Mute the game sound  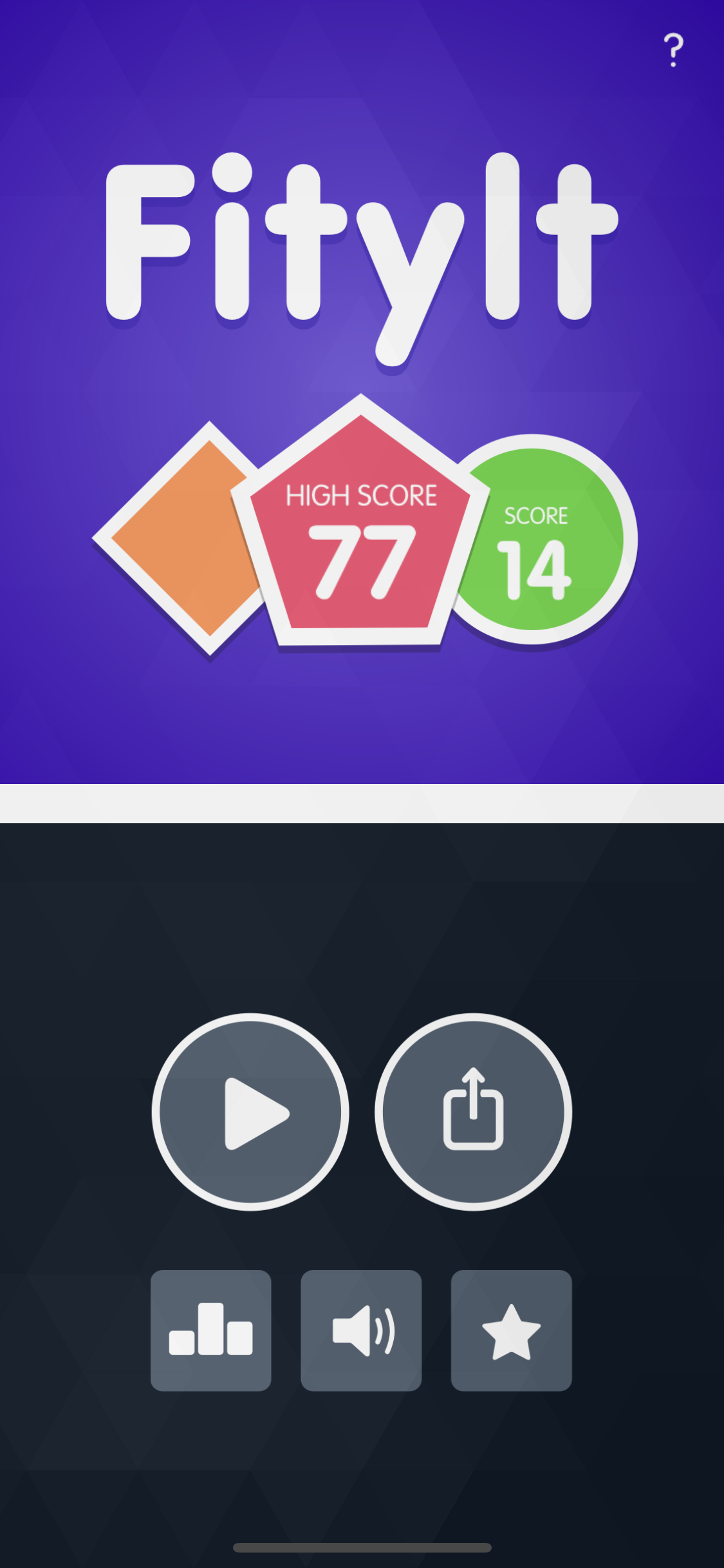[x=361, y=1330]
